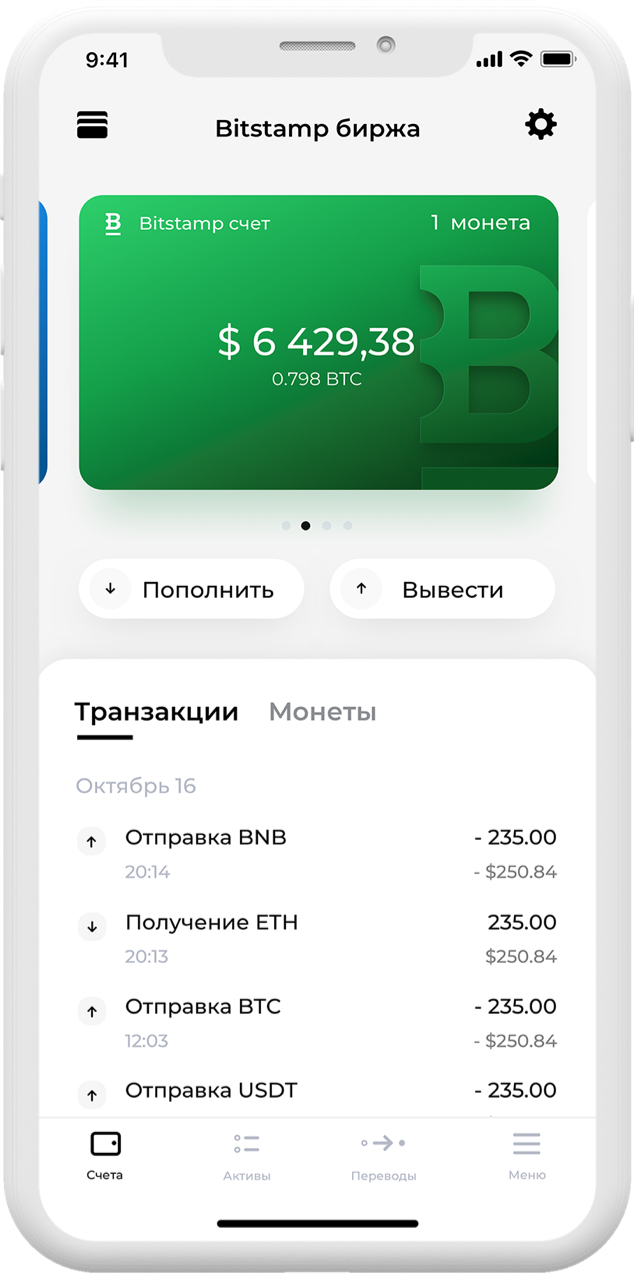
Task: Go to the Счета tab
Action: 105,1155
